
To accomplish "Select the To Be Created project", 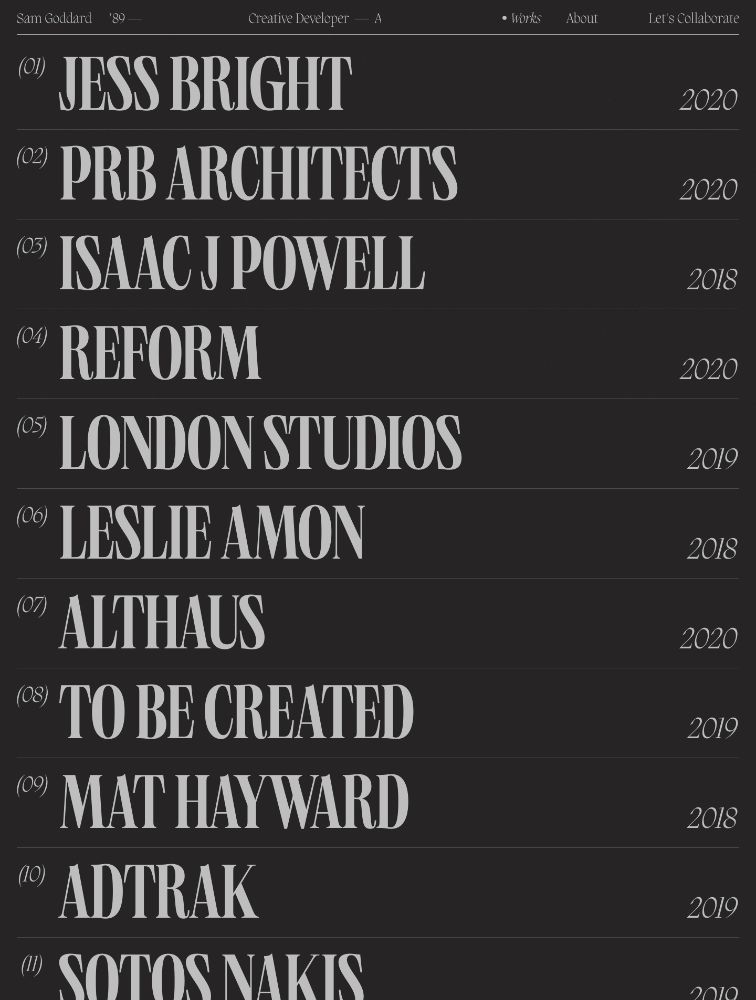I will 236,714.
